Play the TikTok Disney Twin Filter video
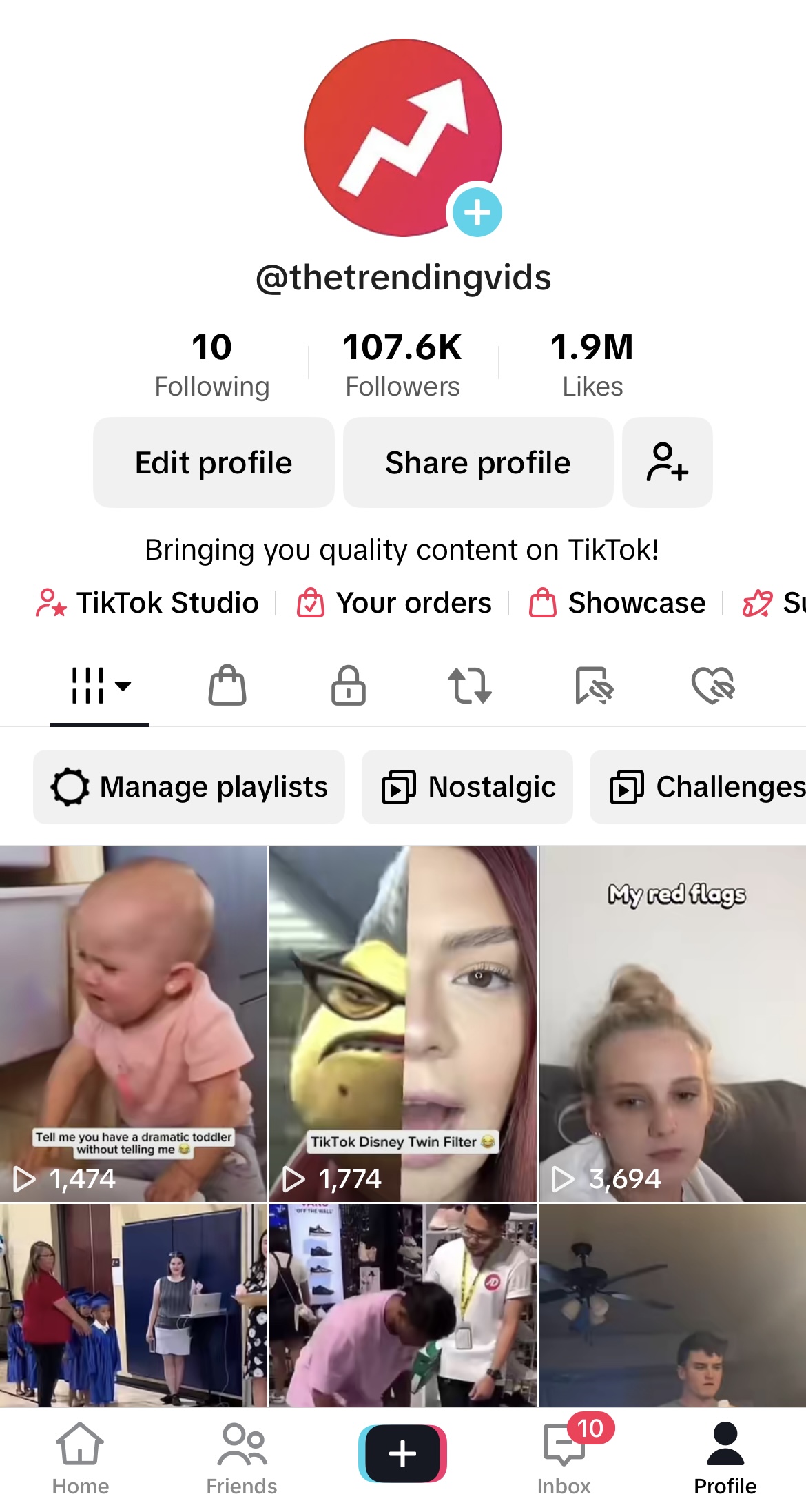This screenshot has width=806, height=1512. click(x=402, y=1023)
